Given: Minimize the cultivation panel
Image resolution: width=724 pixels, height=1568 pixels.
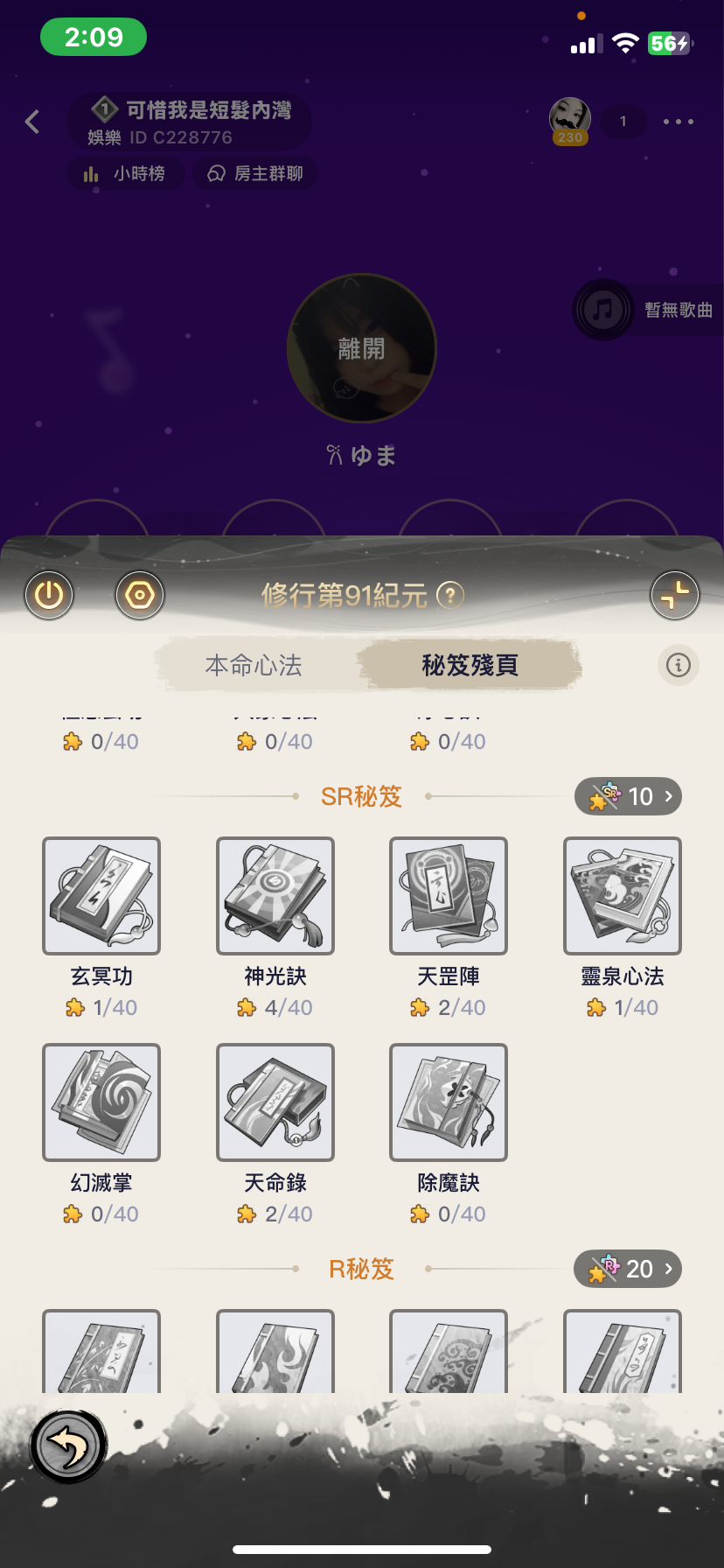Looking at the screenshot, I should pos(674,596).
